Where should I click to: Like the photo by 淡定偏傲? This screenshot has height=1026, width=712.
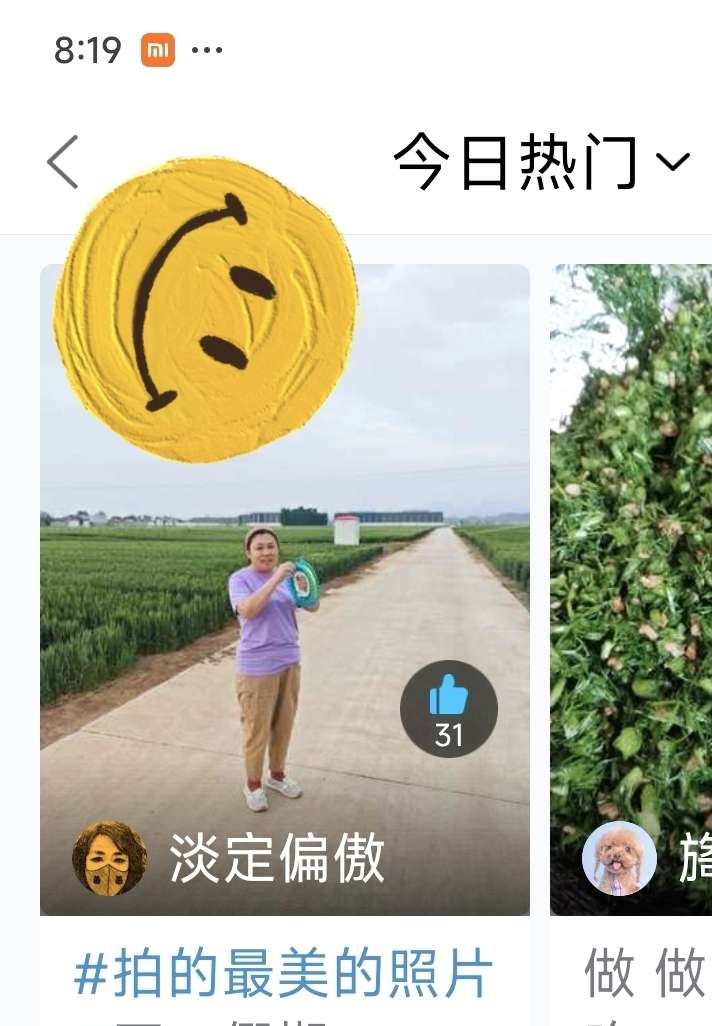click(449, 708)
